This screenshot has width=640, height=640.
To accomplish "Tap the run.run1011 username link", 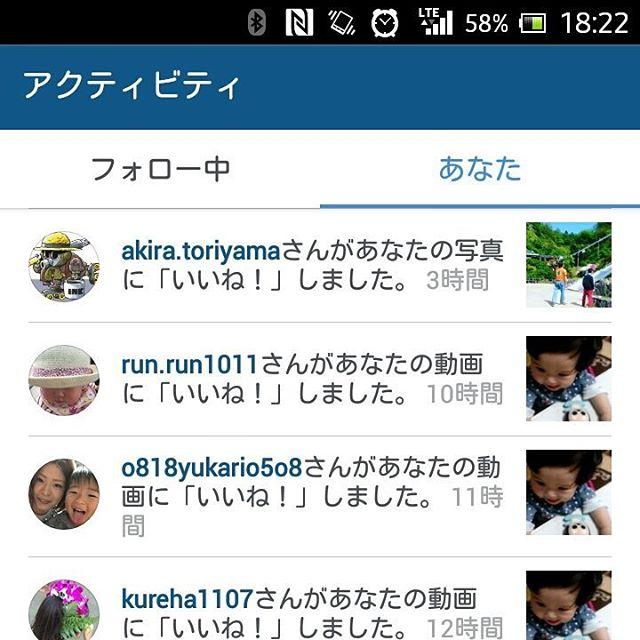I will tap(190, 364).
